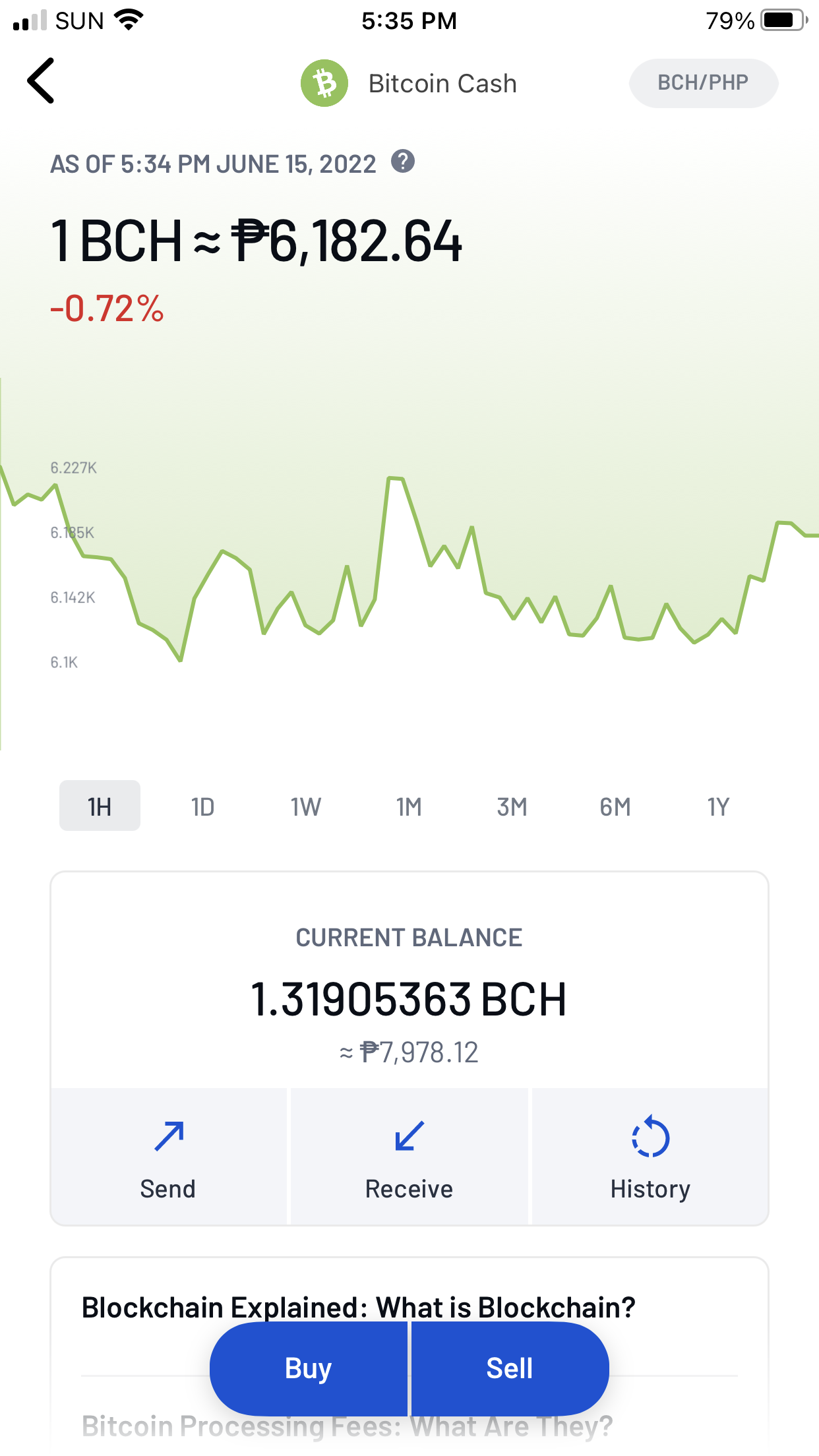View the 6M price chart

pyautogui.click(x=615, y=806)
